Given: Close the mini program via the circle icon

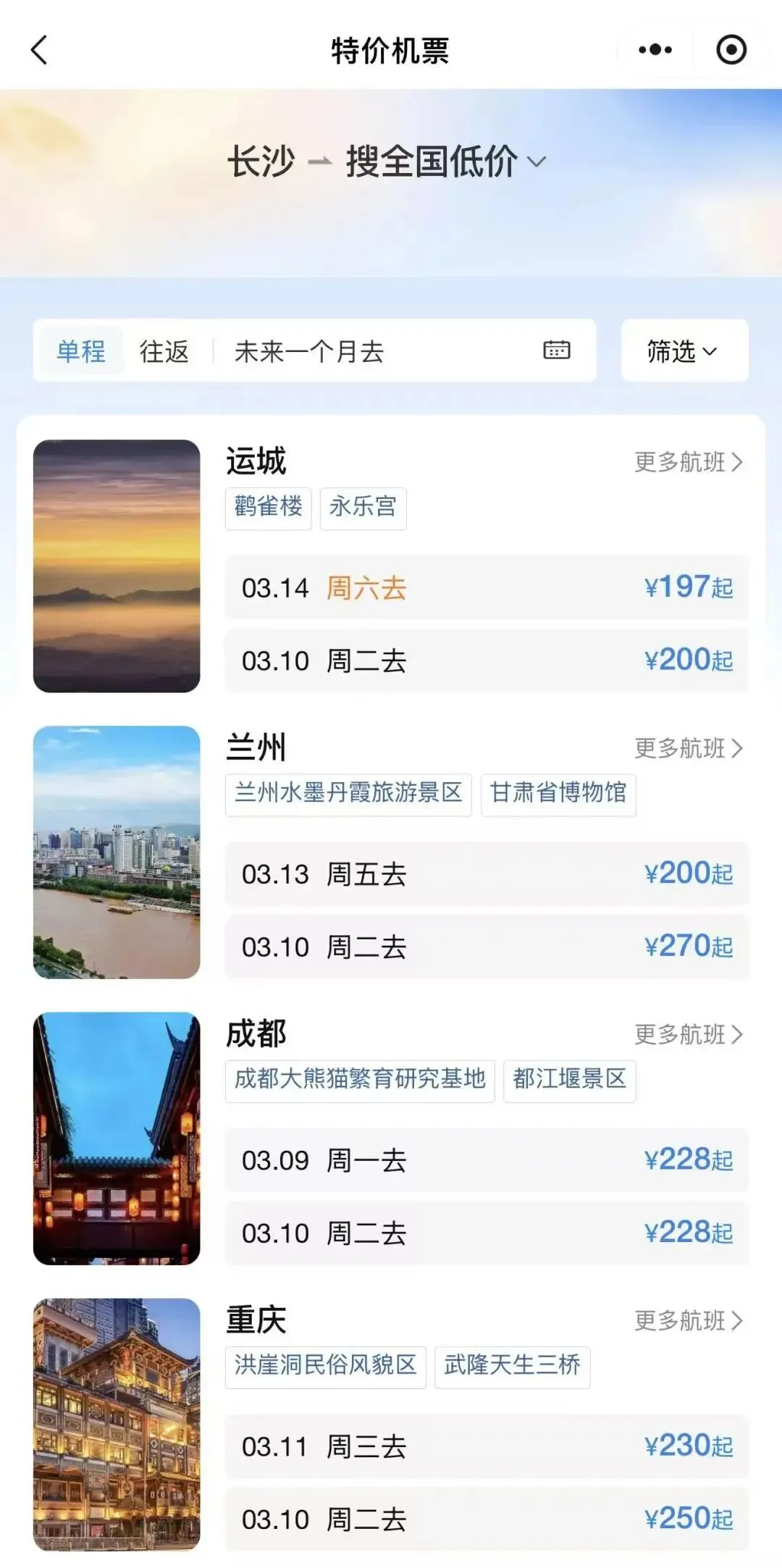Looking at the screenshot, I should coord(731,50).
